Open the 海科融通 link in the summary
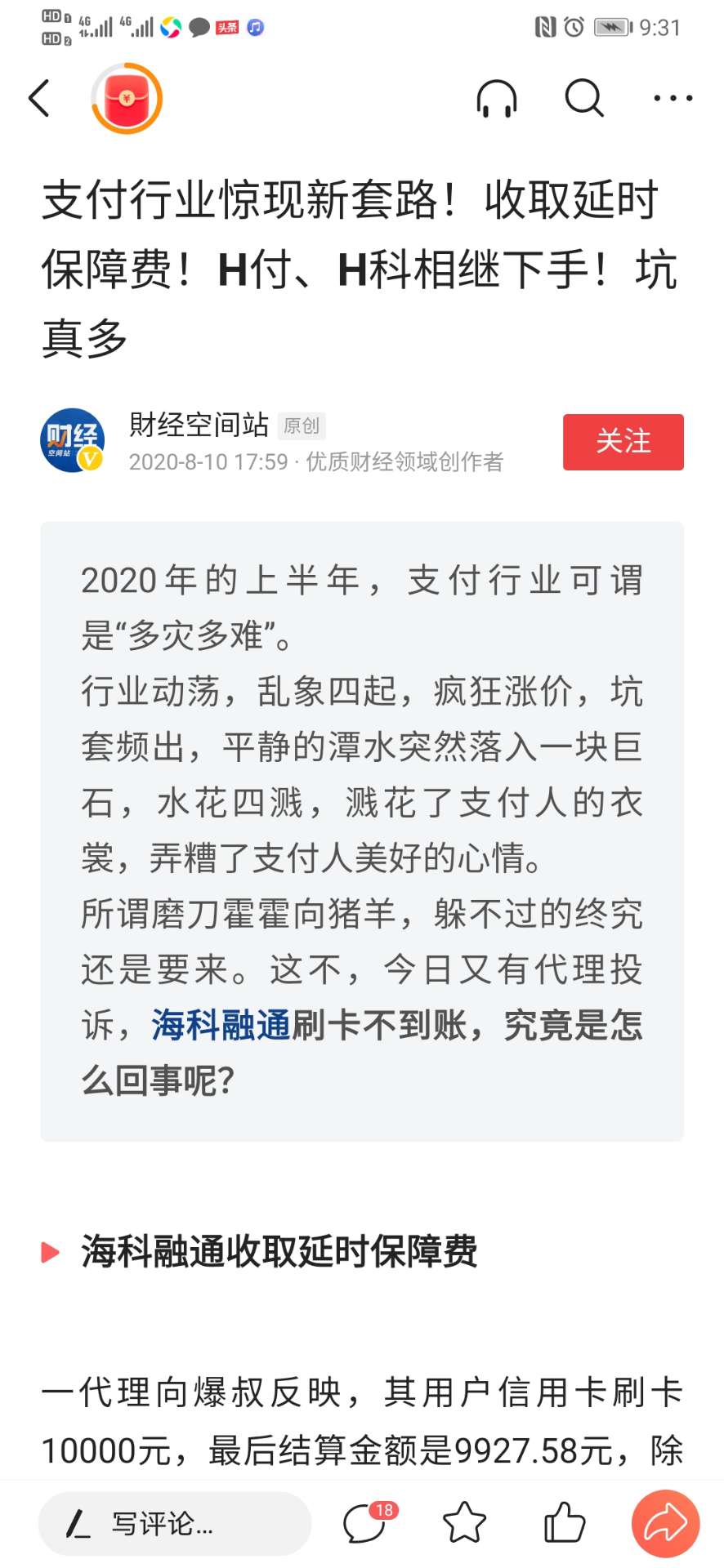Image resolution: width=724 pixels, height=1568 pixels. tap(221, 1025)
